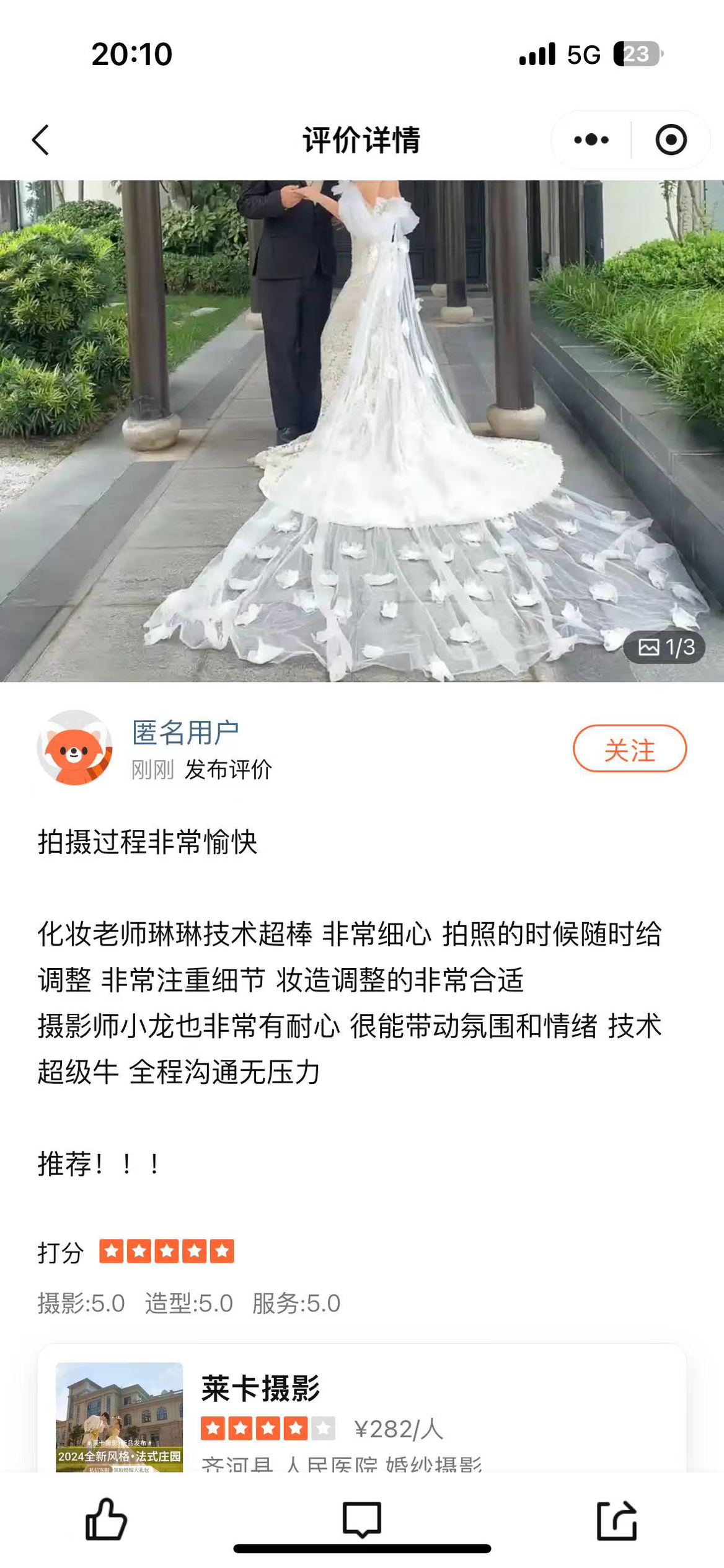Image resolution: width=724 pixels, height=1568 pixels.
Task: Open the three-dot mini program menu
Action: pyautogui.click(x=591, y=139)
